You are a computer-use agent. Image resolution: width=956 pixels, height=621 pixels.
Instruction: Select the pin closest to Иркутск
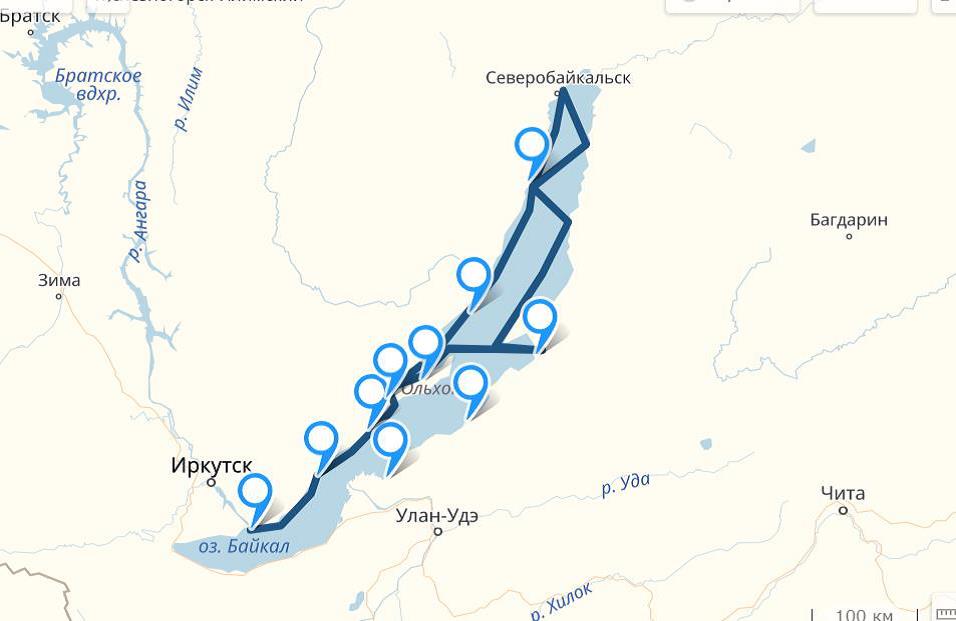click(255, 492)
